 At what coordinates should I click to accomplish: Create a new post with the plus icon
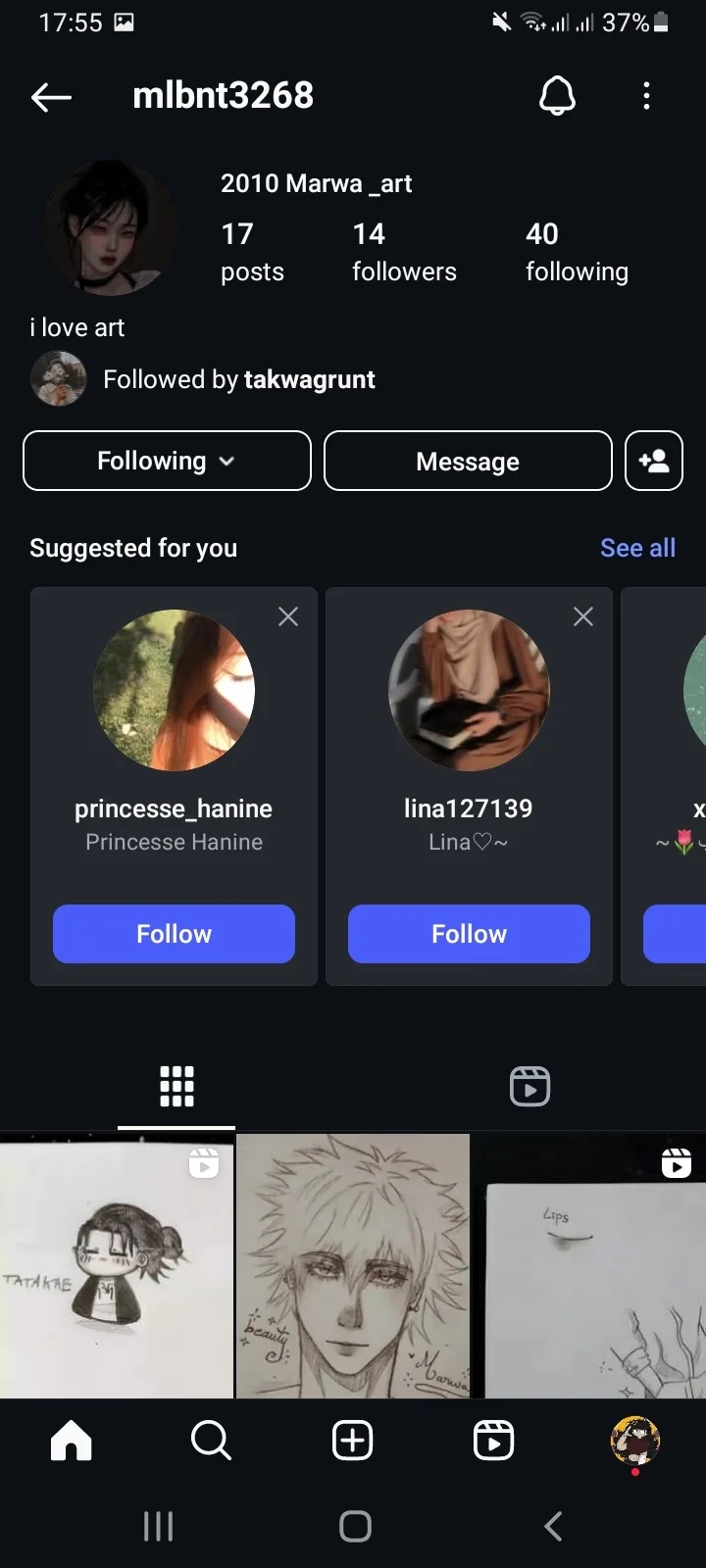(x=353, y=1441)
